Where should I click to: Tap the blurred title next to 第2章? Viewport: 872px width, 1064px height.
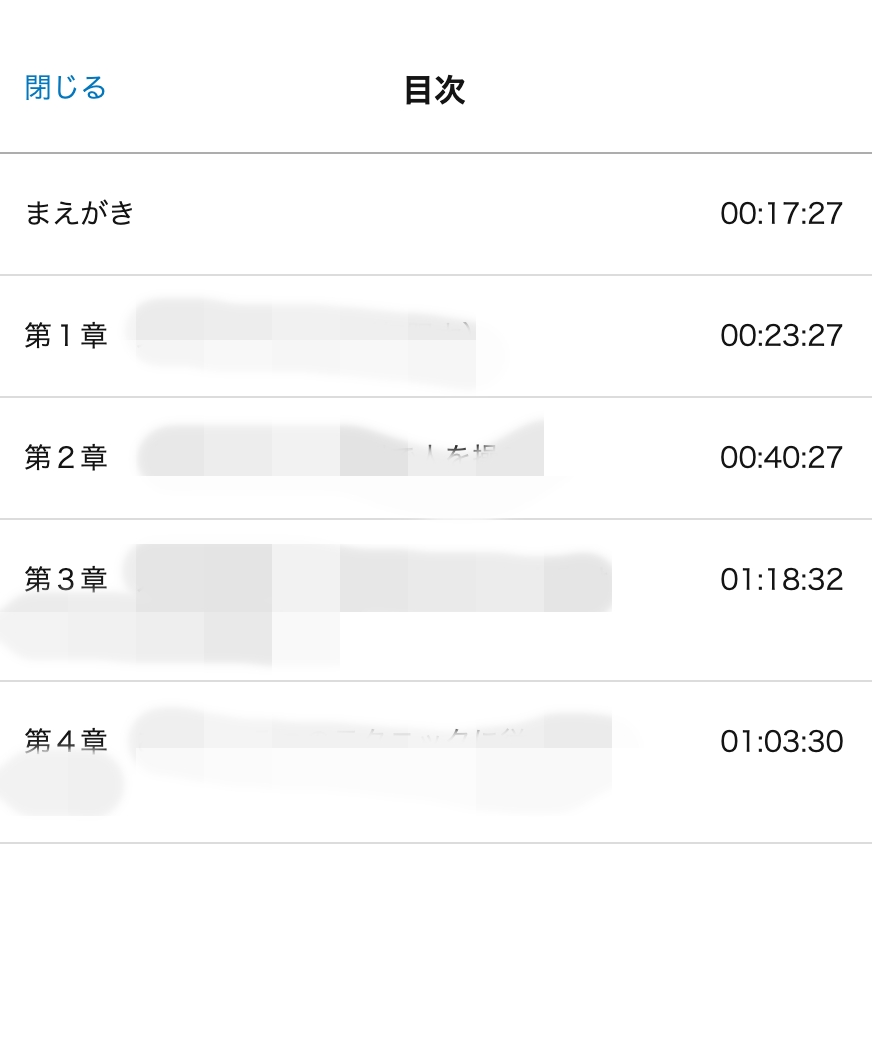pos(340,450)
